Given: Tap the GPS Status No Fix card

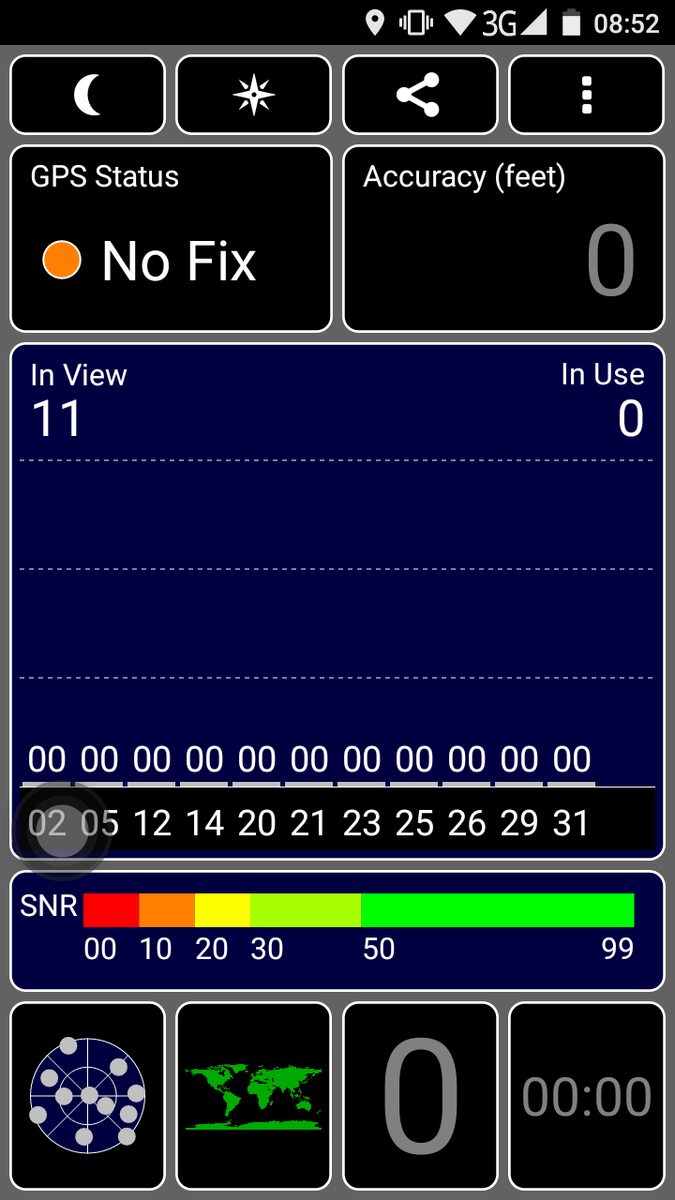Looking at the screenshot, I should (x=171, y=239).
